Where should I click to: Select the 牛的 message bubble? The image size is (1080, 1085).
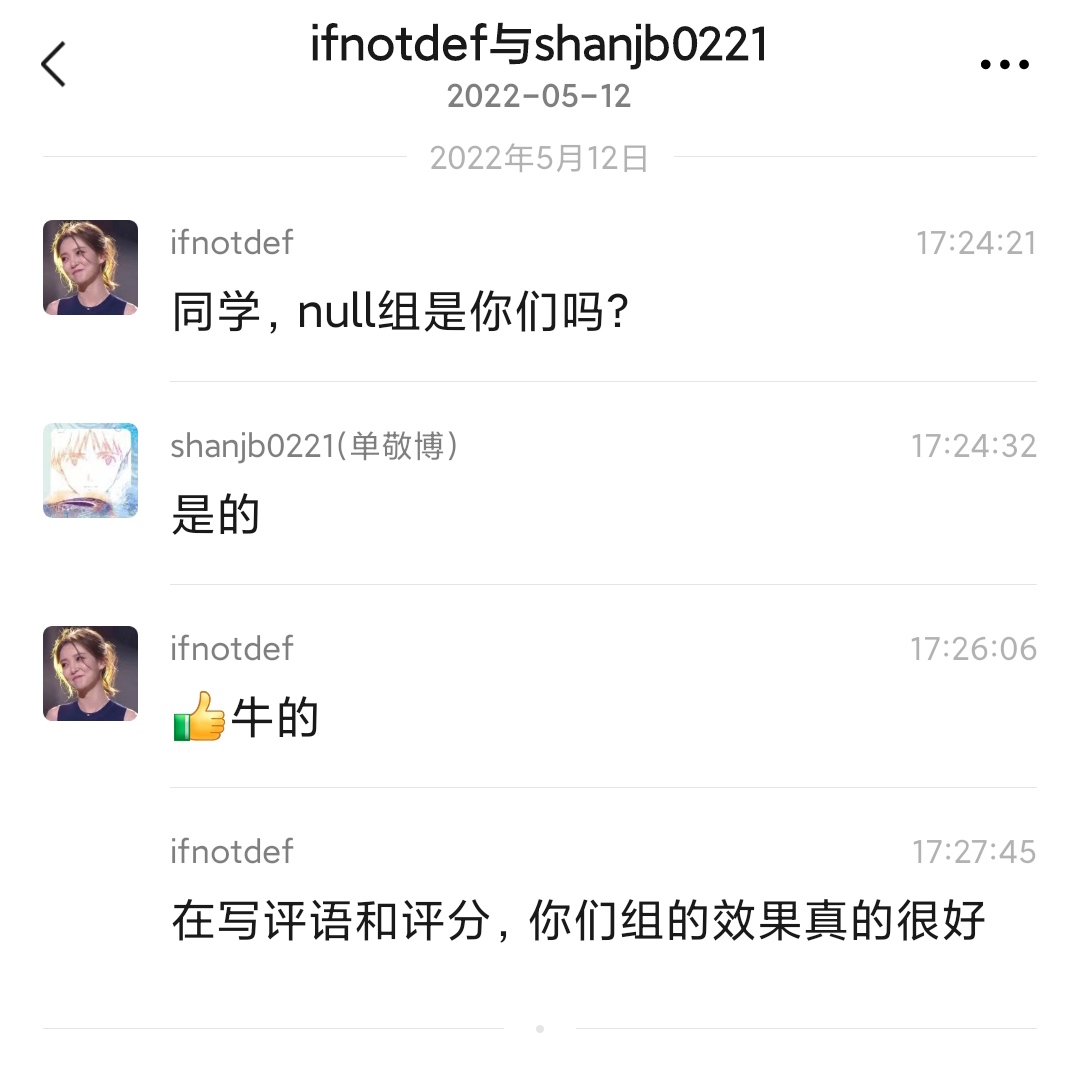pyautogui.click(x=245, y=716)
